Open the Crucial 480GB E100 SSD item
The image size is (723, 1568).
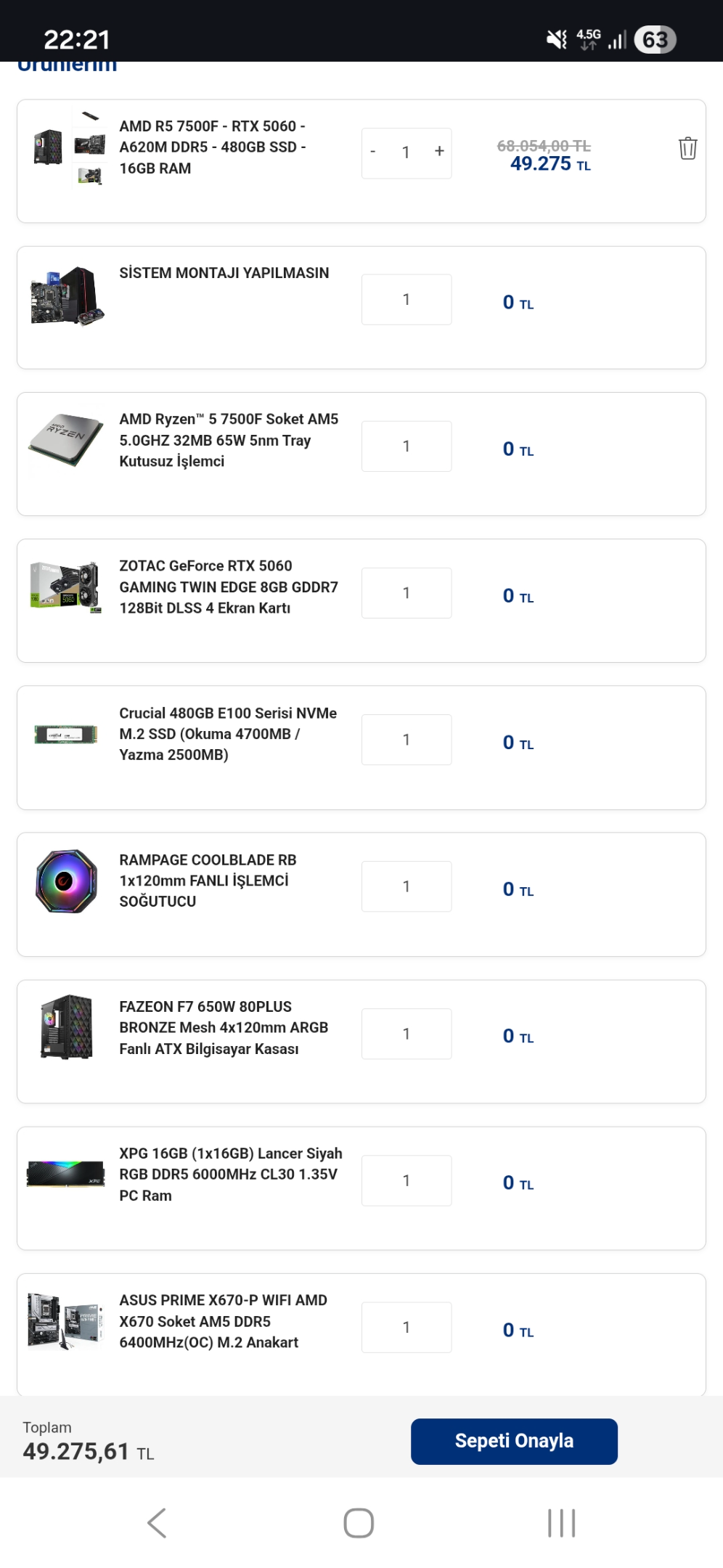tap(228, 734)
